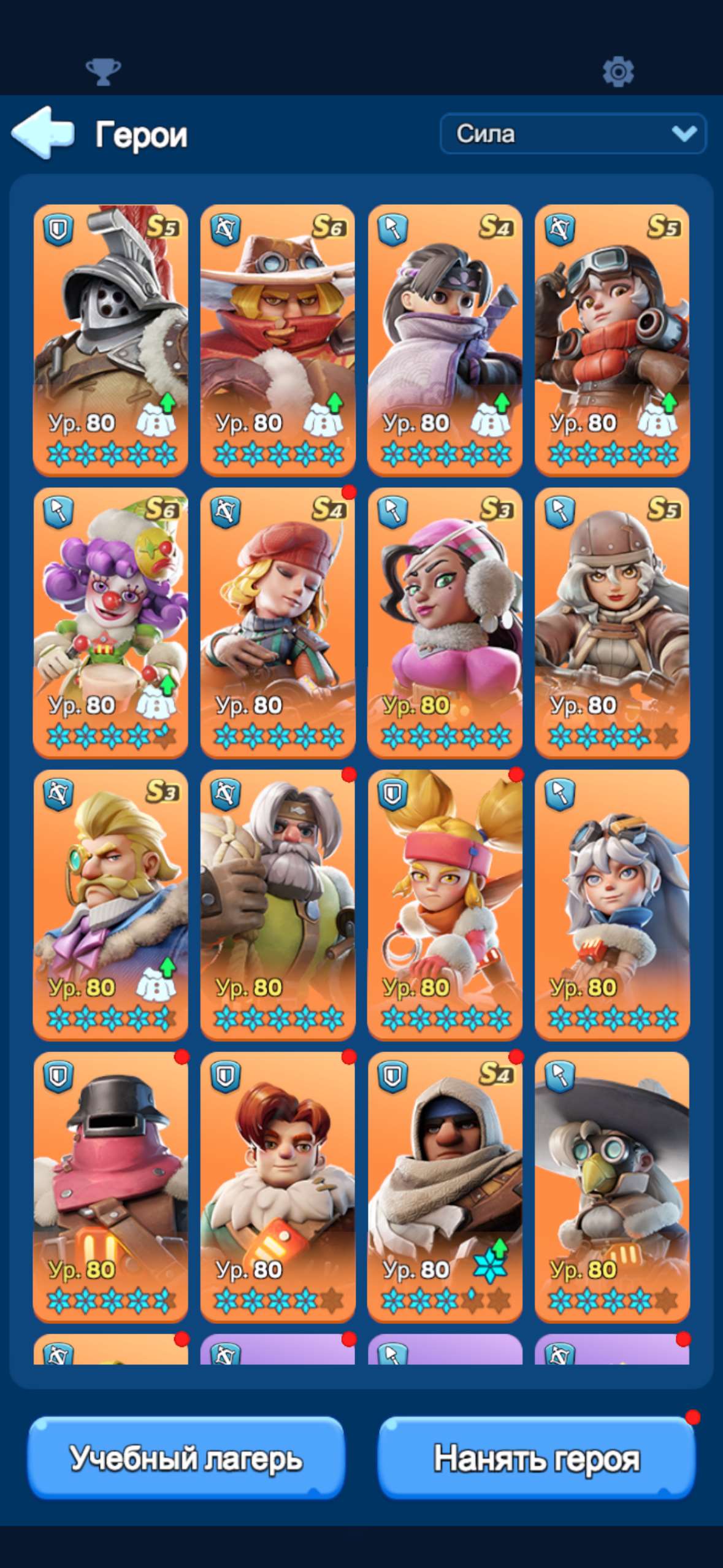Go back using the white arrow
Screen dimensions: 723x1568
[43, 133]
